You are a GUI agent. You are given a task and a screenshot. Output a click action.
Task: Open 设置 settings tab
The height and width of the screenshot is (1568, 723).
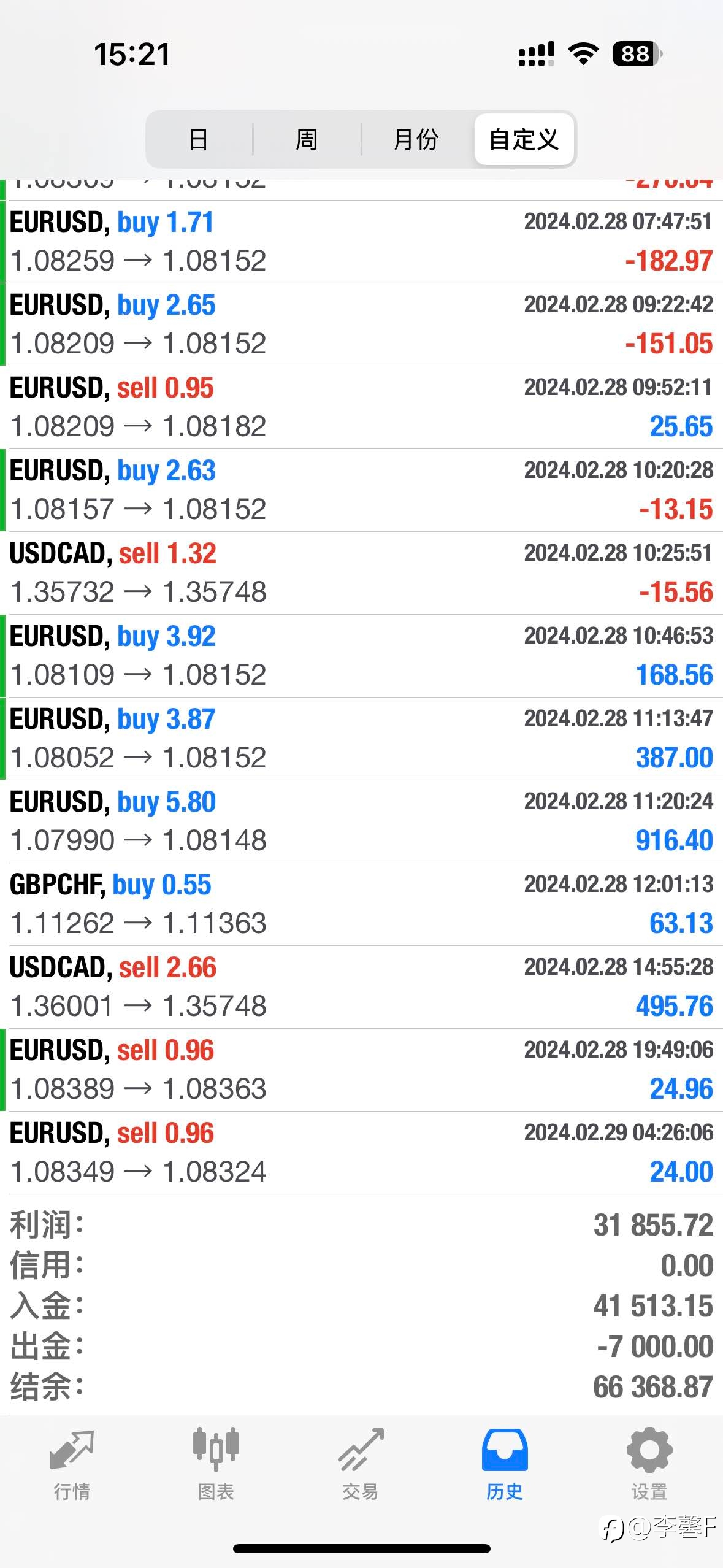click(649, 1464)
